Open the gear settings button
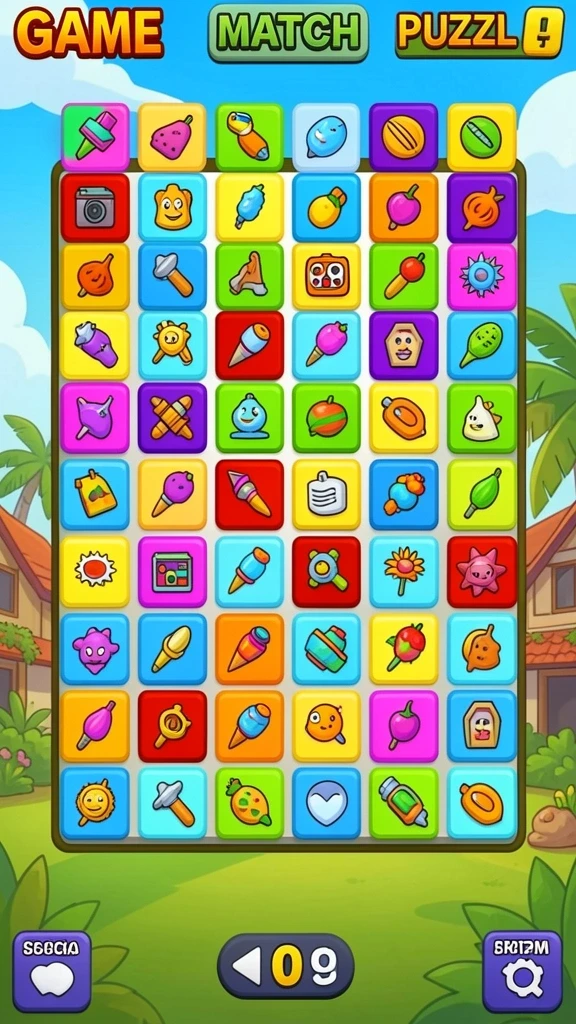The height and width of the screenshot is (1024, 576). [x=522, y=971]
